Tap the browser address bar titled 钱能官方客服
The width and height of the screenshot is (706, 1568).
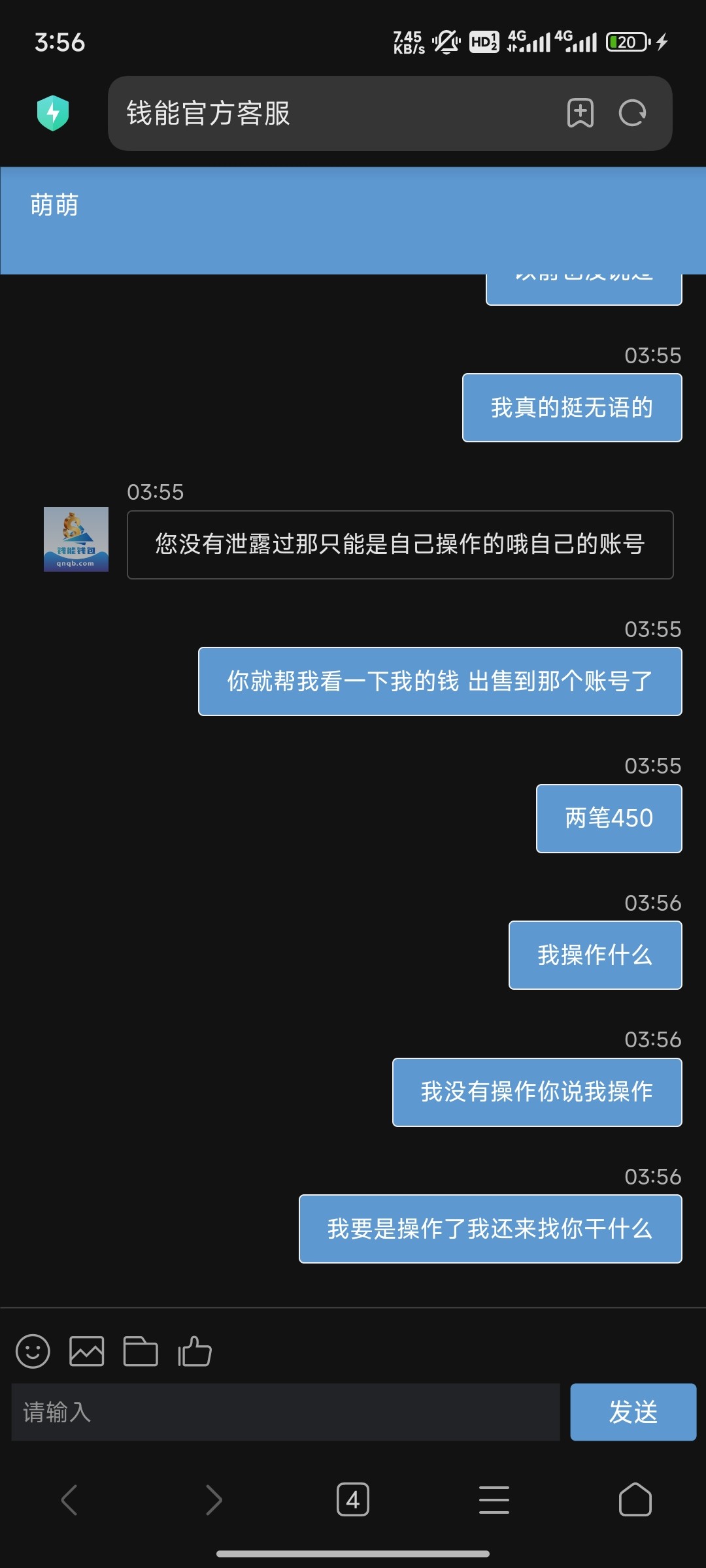click(327, 113)
